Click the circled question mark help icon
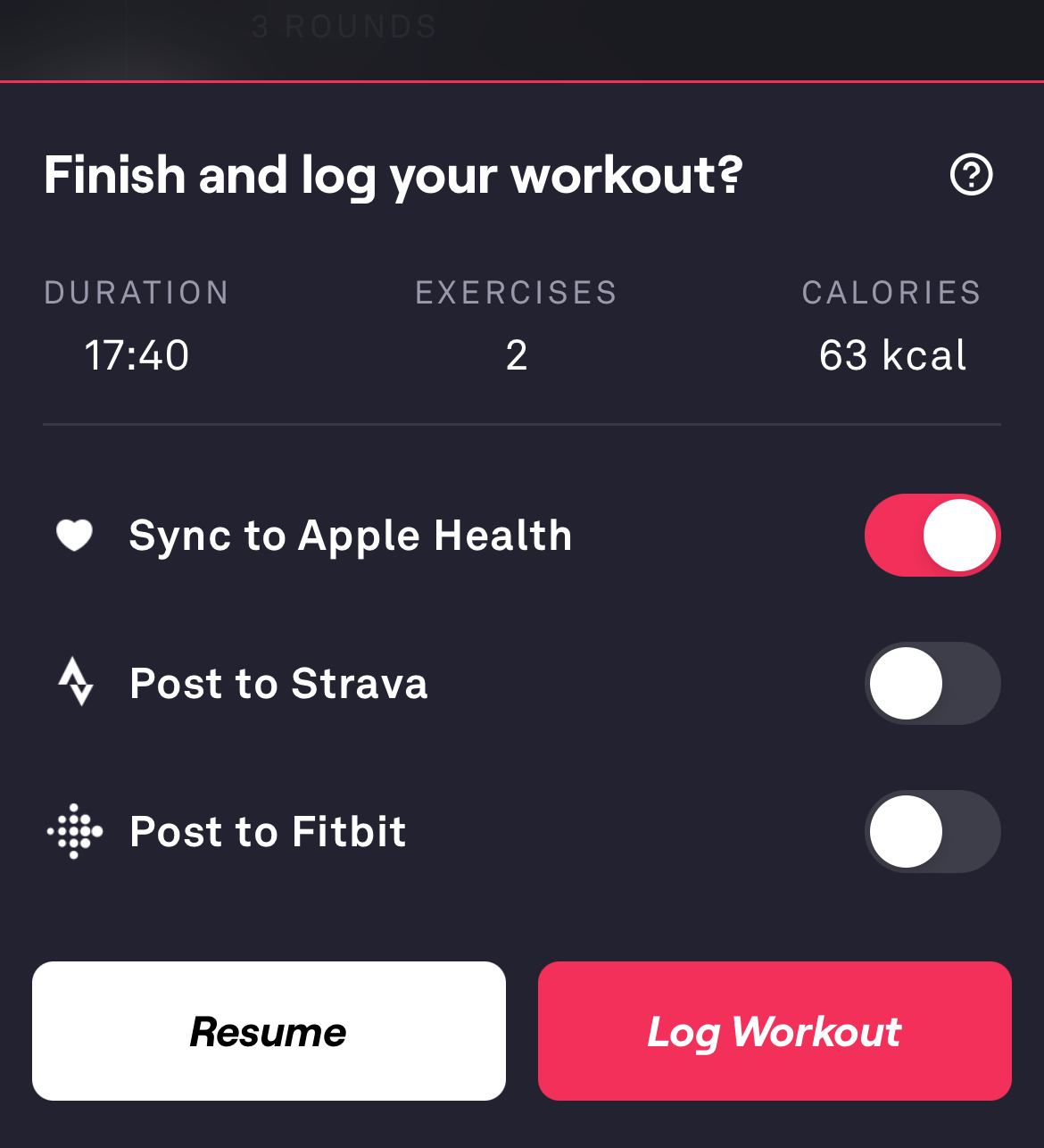Screen dimensions: 1044x1148 pyautogui.click(x=971, y=176)
